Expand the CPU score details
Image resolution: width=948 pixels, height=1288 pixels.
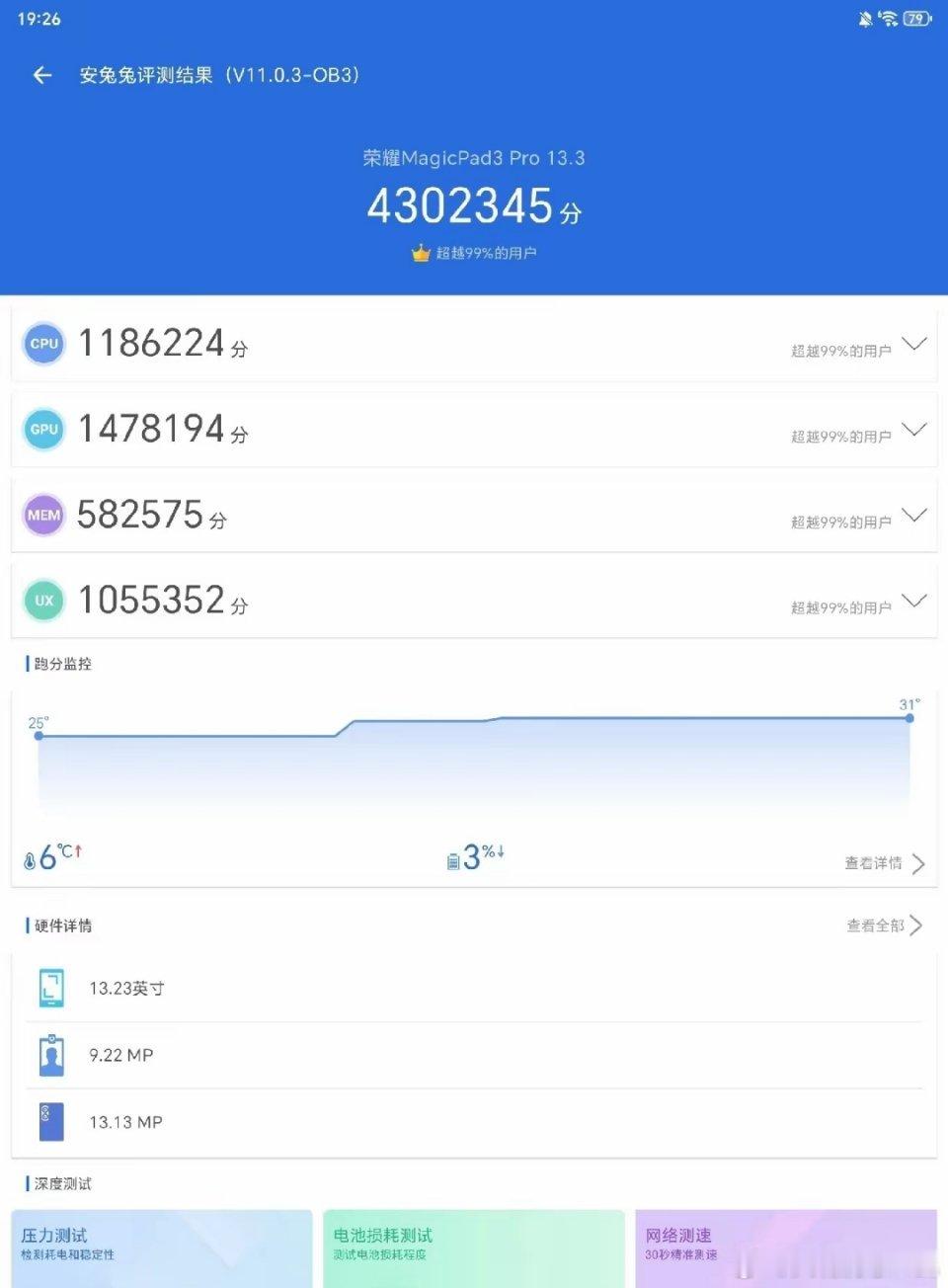914,344
